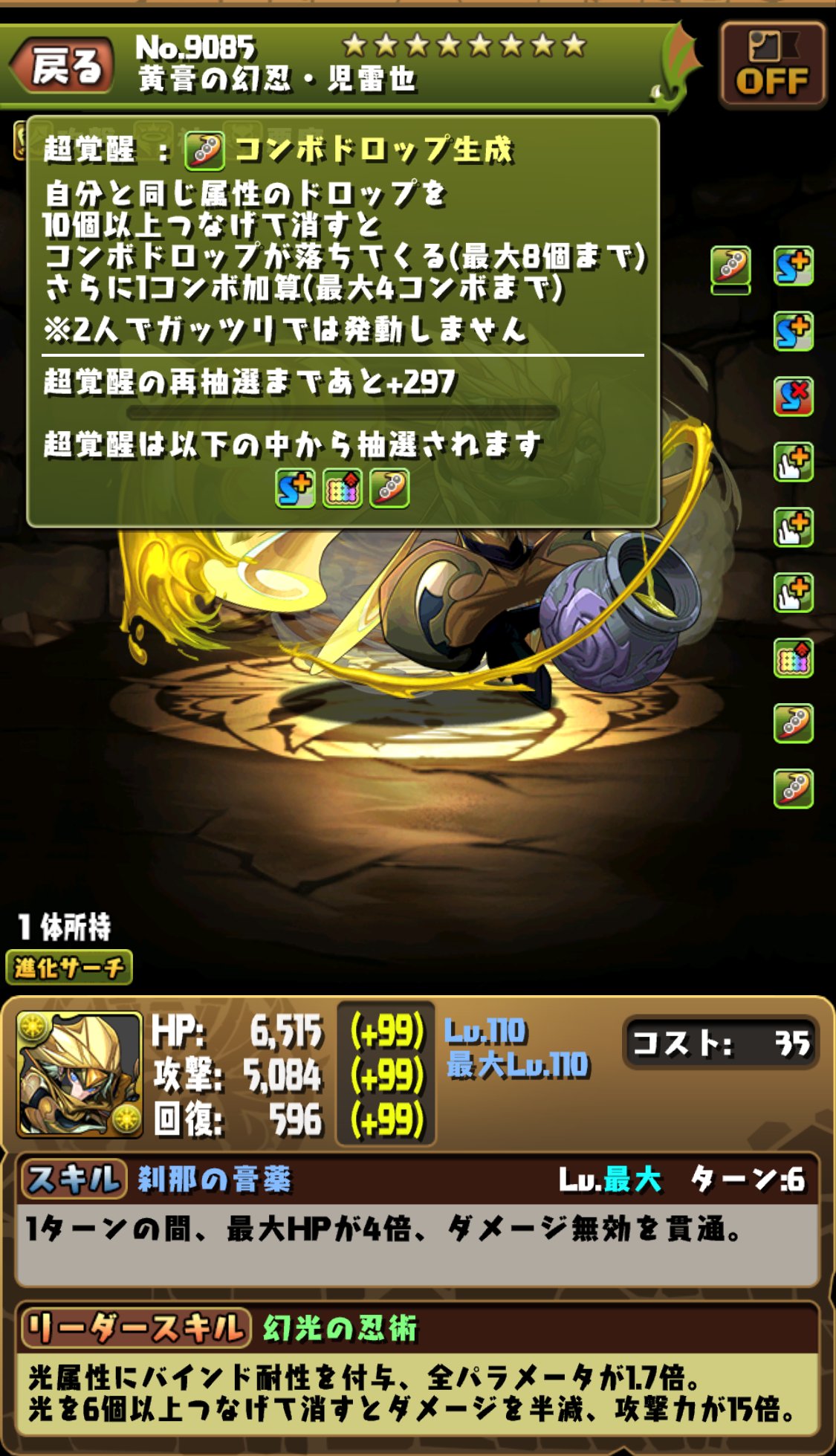Image resolution: width=836 pixels, height=1456 pixels.
Task: Tap the monster portrait thumbnail
Action: tap(80, 1075)
